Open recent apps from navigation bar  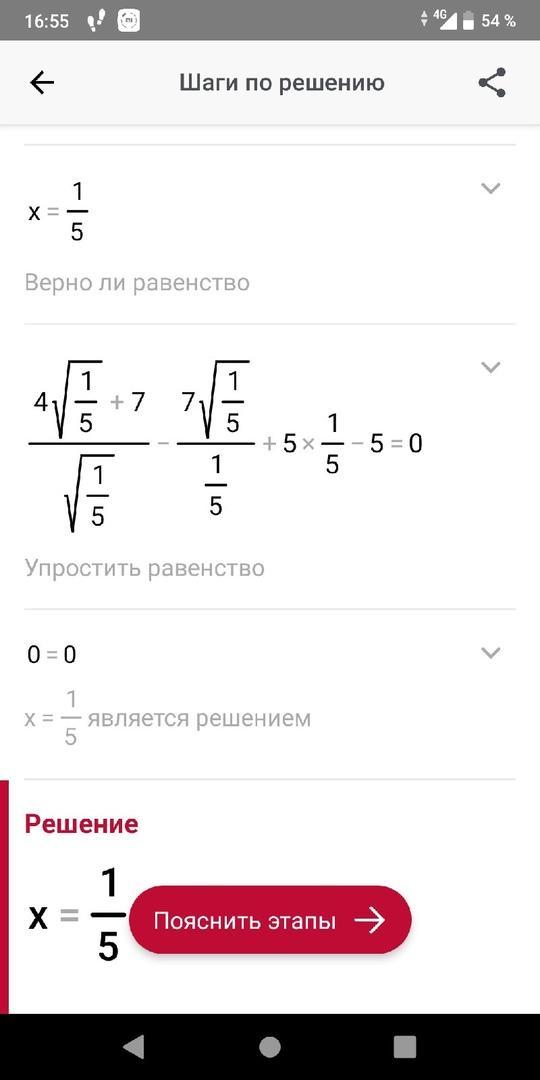(404, 1047)
